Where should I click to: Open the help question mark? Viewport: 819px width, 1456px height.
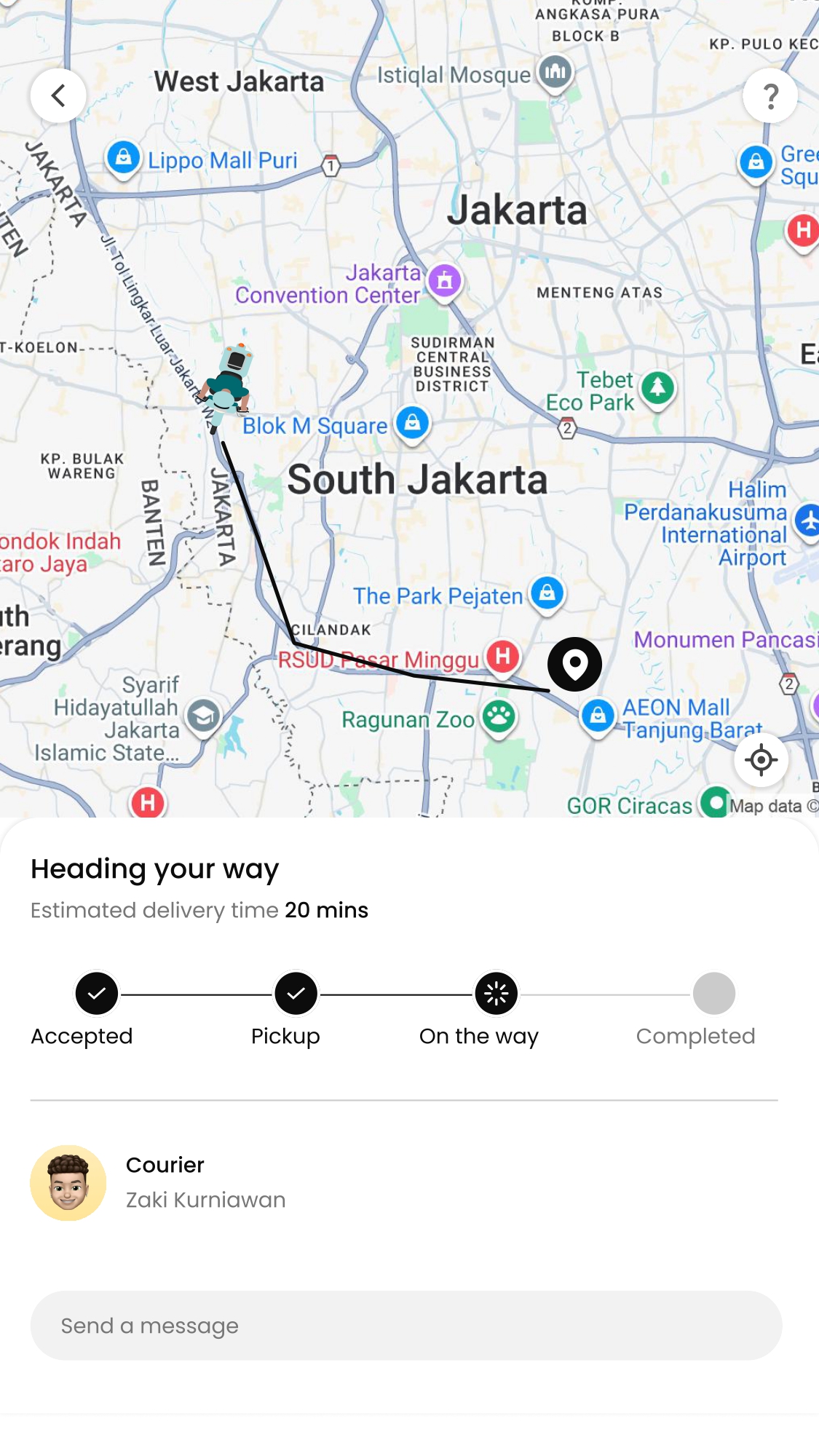770,95
